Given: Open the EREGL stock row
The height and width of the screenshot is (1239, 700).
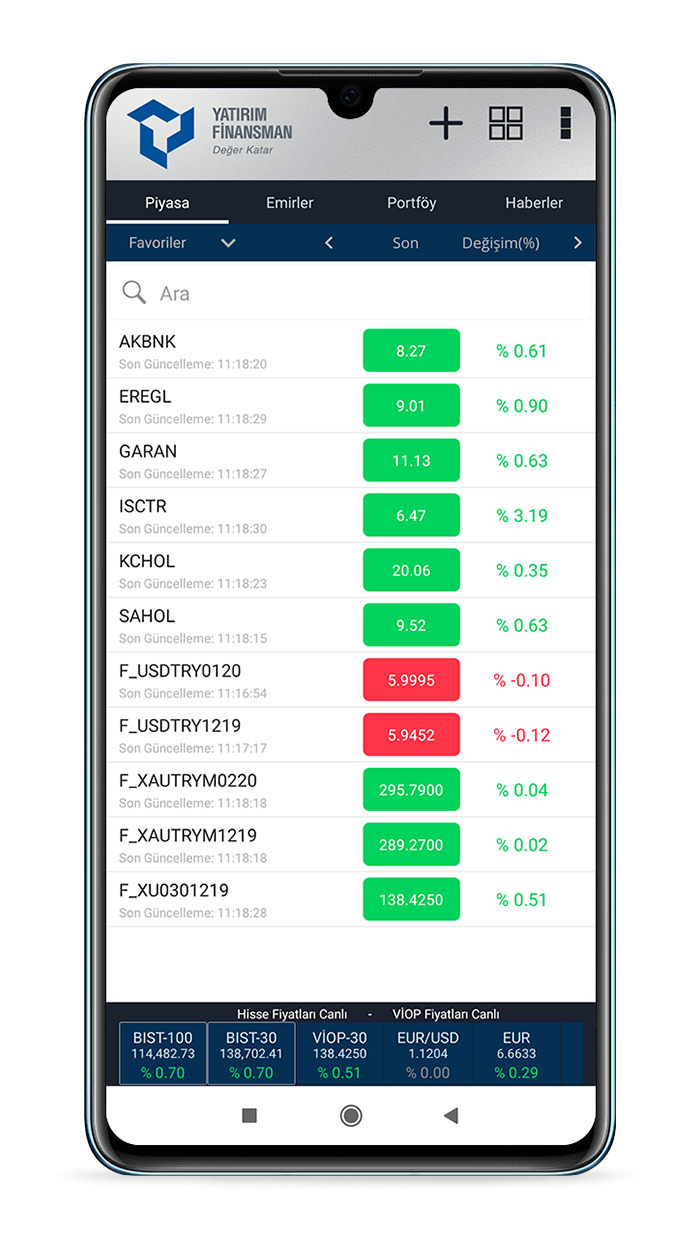Looking at the screenshot, I should 350,406.
